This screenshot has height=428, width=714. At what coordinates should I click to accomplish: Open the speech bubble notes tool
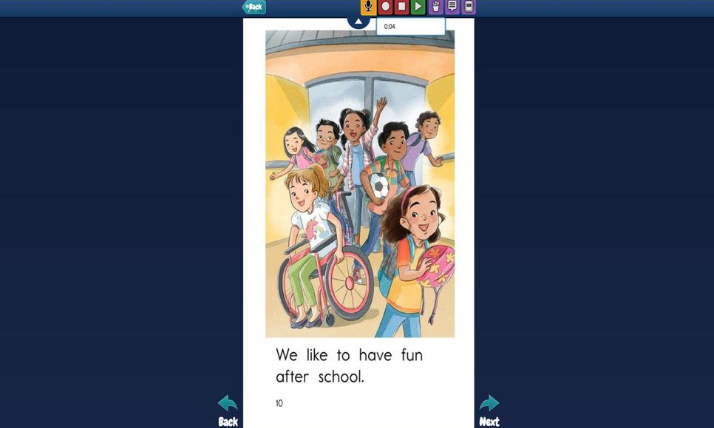tap(452, 7)
